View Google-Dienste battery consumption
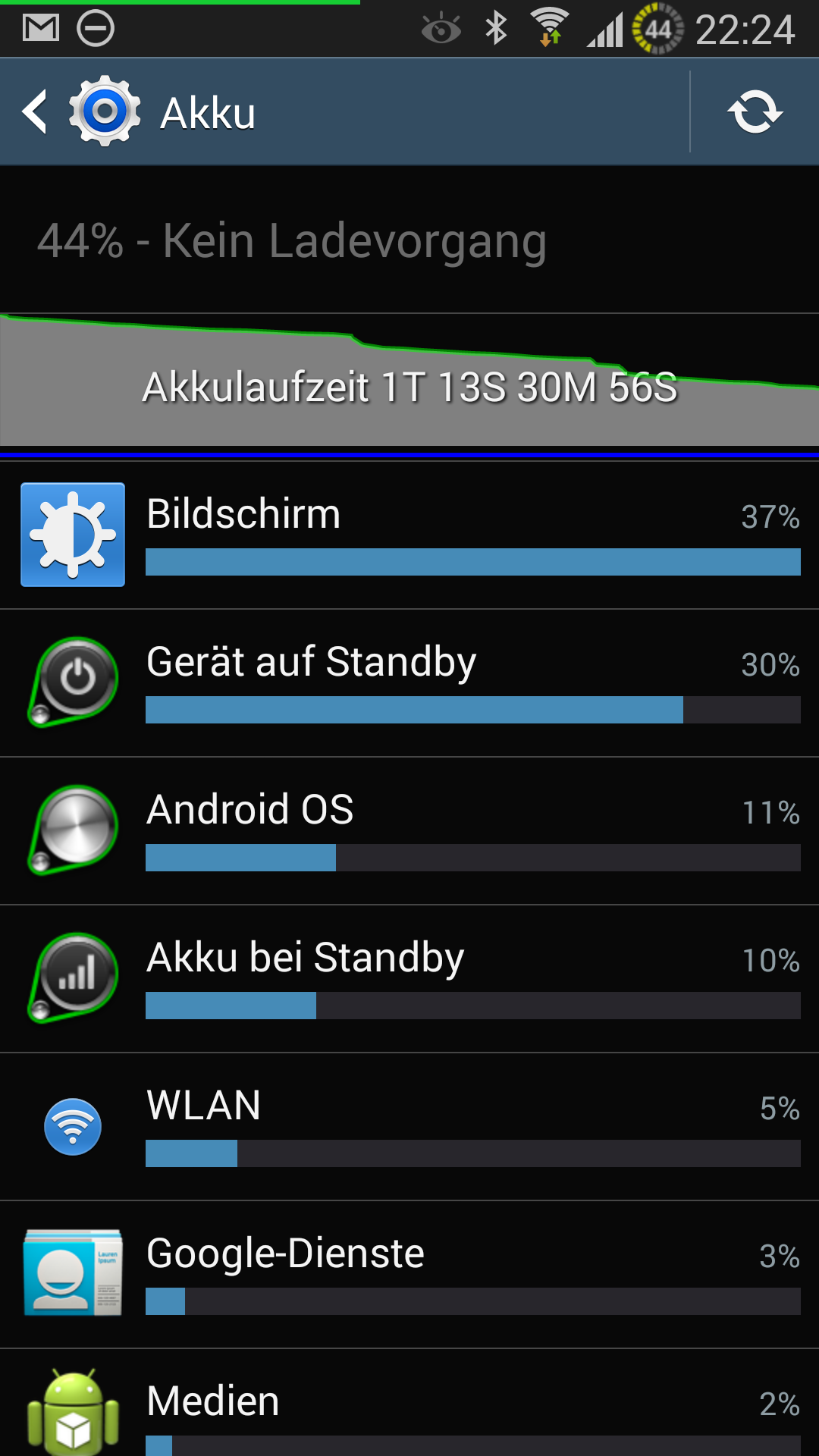This screenshot has height=1456, width=819. point(409,1274)
